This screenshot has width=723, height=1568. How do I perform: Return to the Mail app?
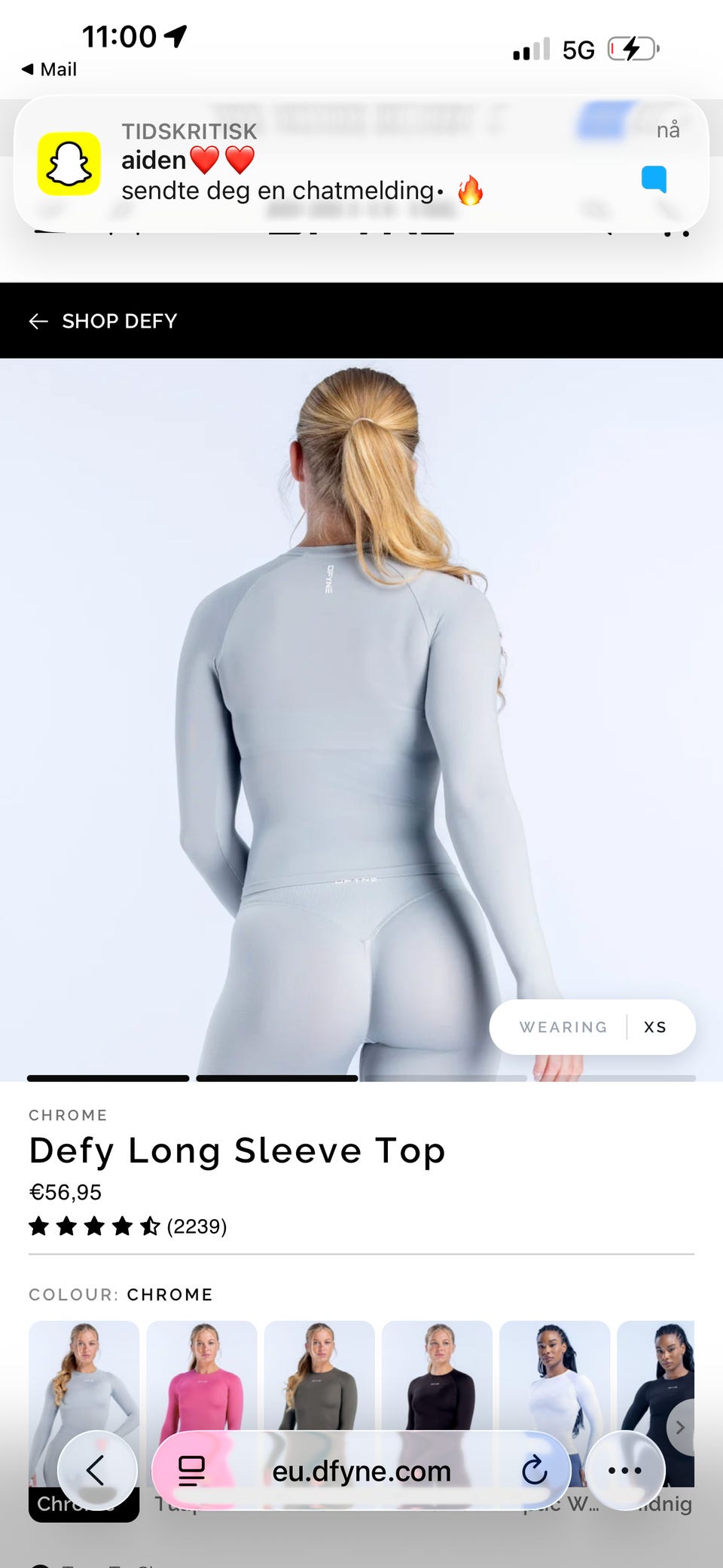coord(50,69)
